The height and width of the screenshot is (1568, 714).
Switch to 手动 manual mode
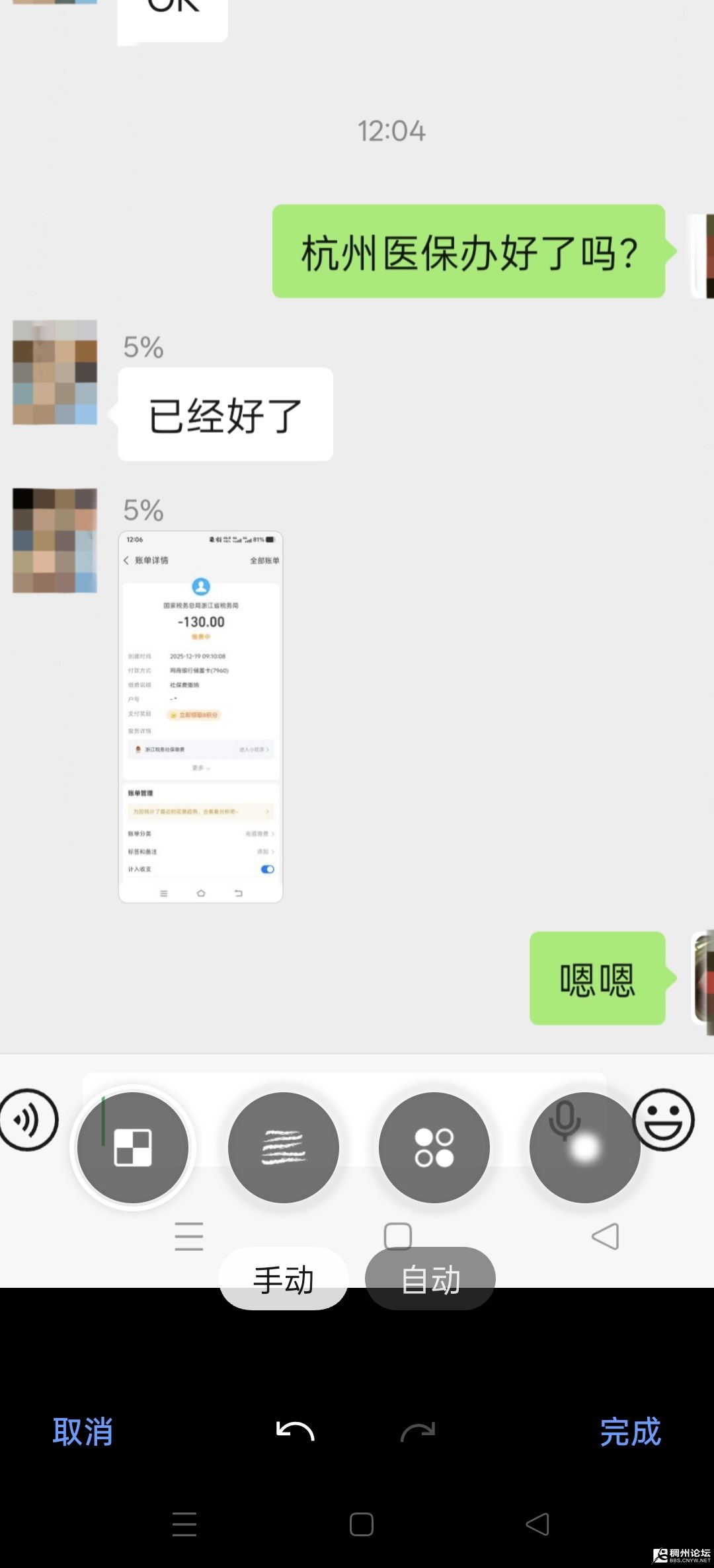[x=284, y=1279]
